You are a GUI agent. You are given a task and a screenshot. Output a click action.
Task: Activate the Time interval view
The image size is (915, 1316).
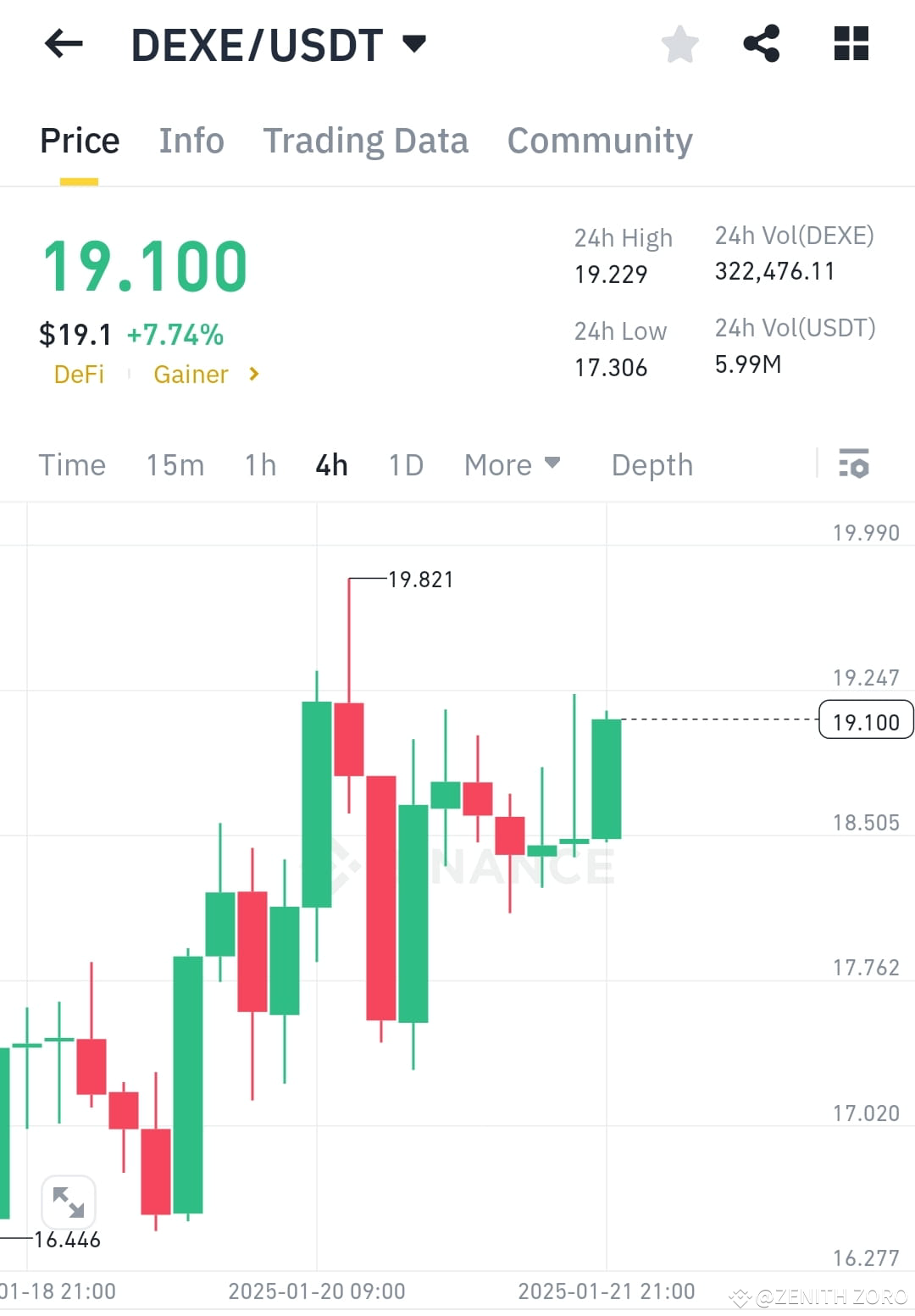(x=72, y=464)
